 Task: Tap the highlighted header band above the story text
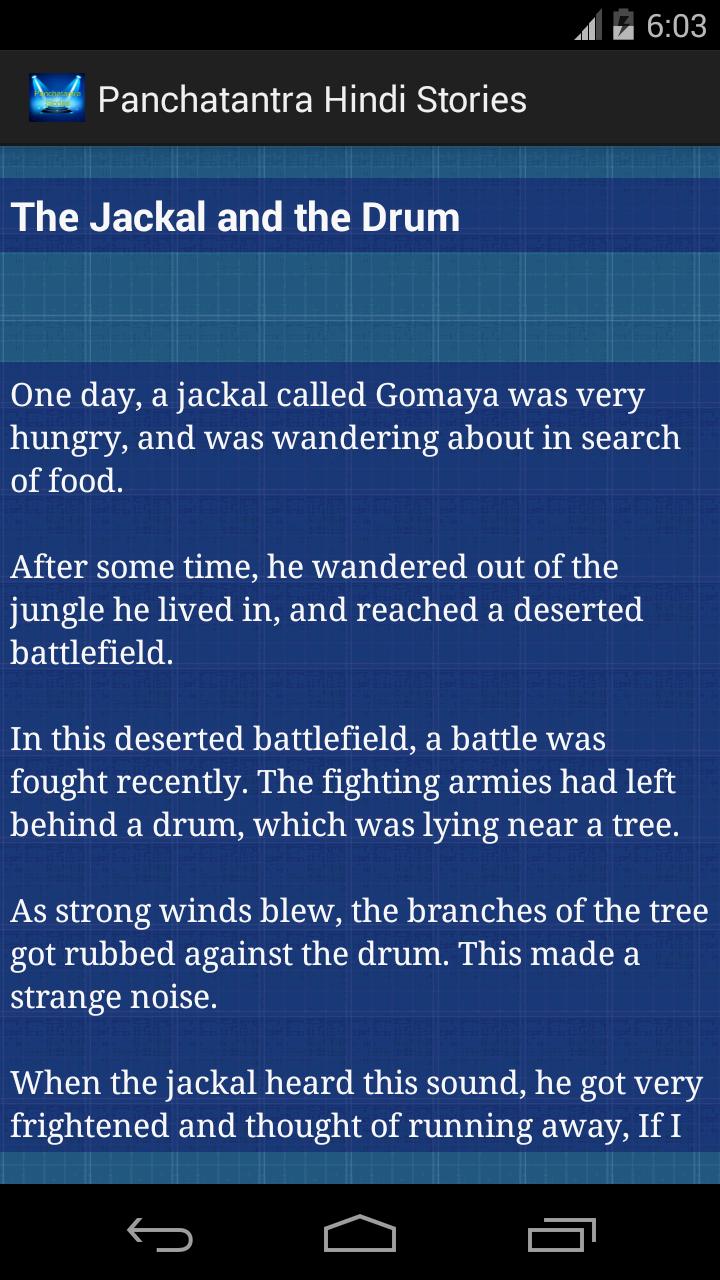[360, 214]
